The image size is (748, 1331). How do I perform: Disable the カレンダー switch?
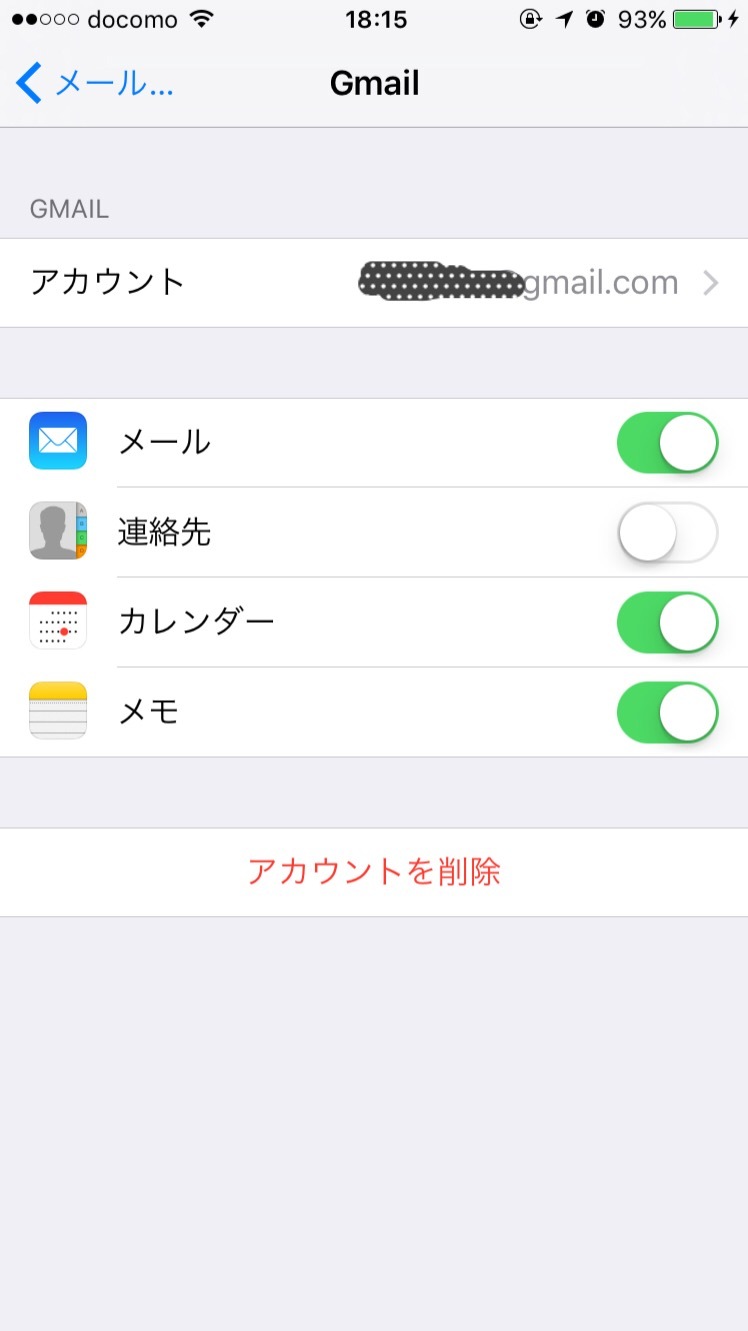[x=667, y=622]
